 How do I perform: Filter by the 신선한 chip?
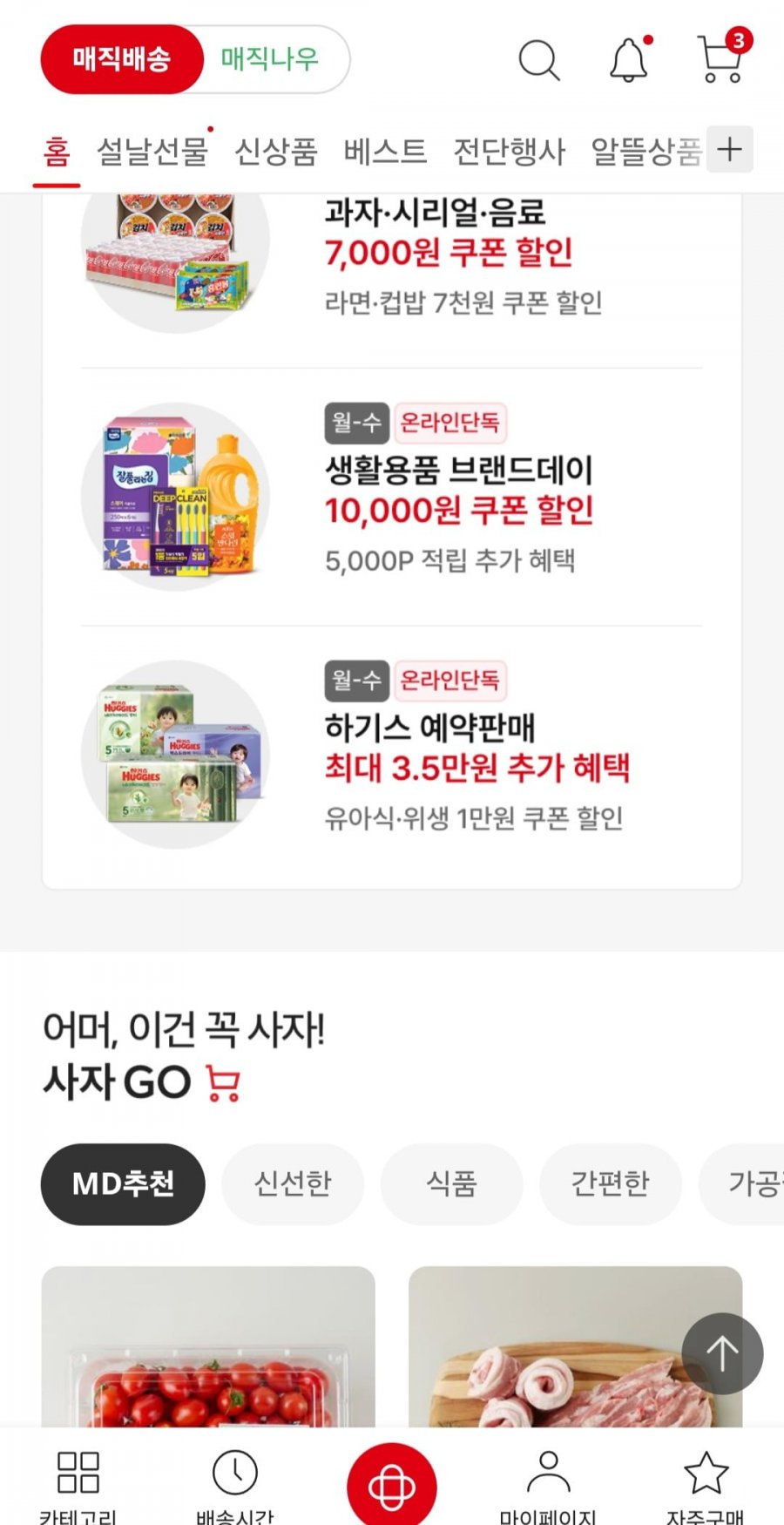[x=293, y=1183]
